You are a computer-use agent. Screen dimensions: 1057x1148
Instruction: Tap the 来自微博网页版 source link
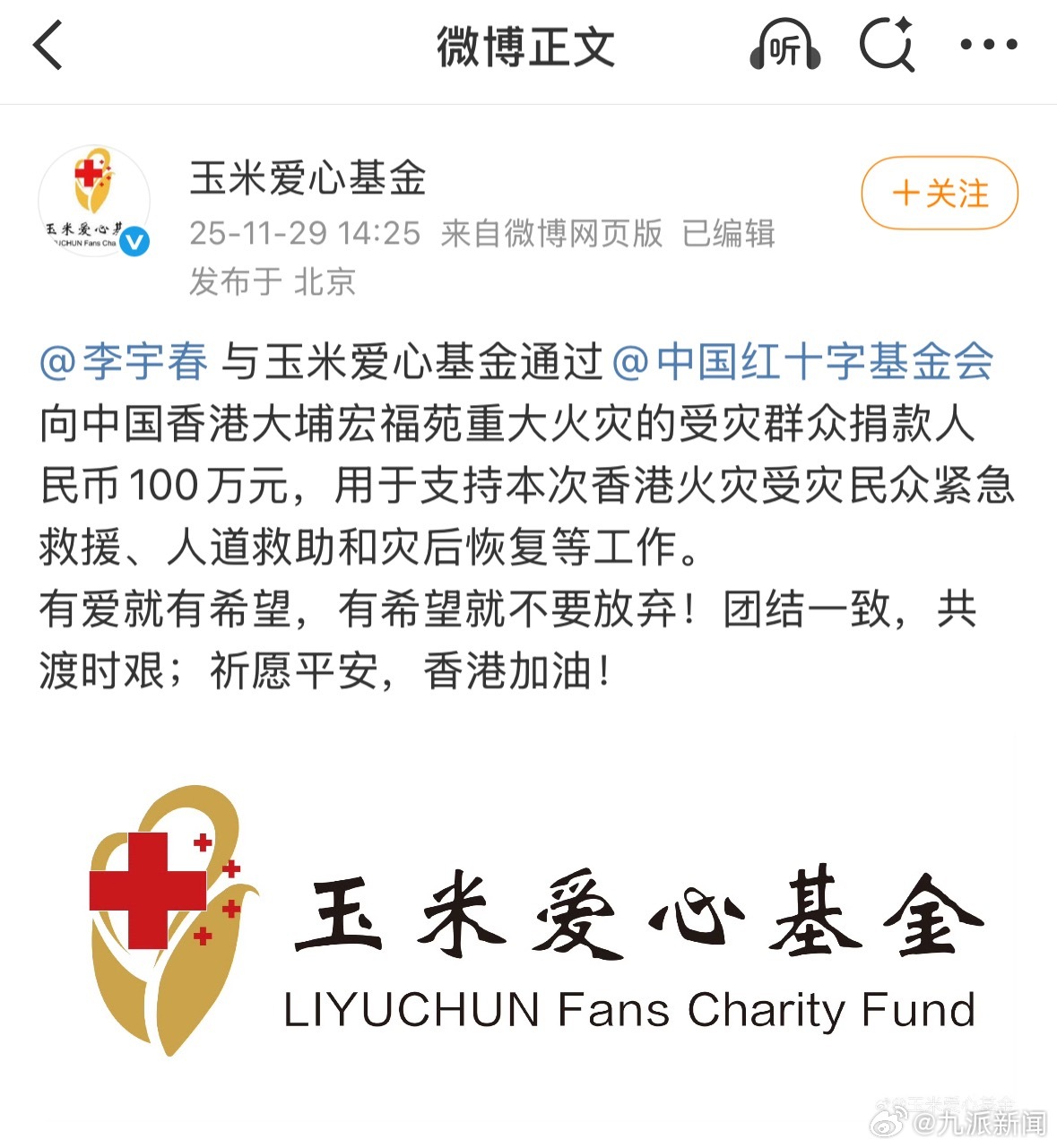click(x=550, y=235)
